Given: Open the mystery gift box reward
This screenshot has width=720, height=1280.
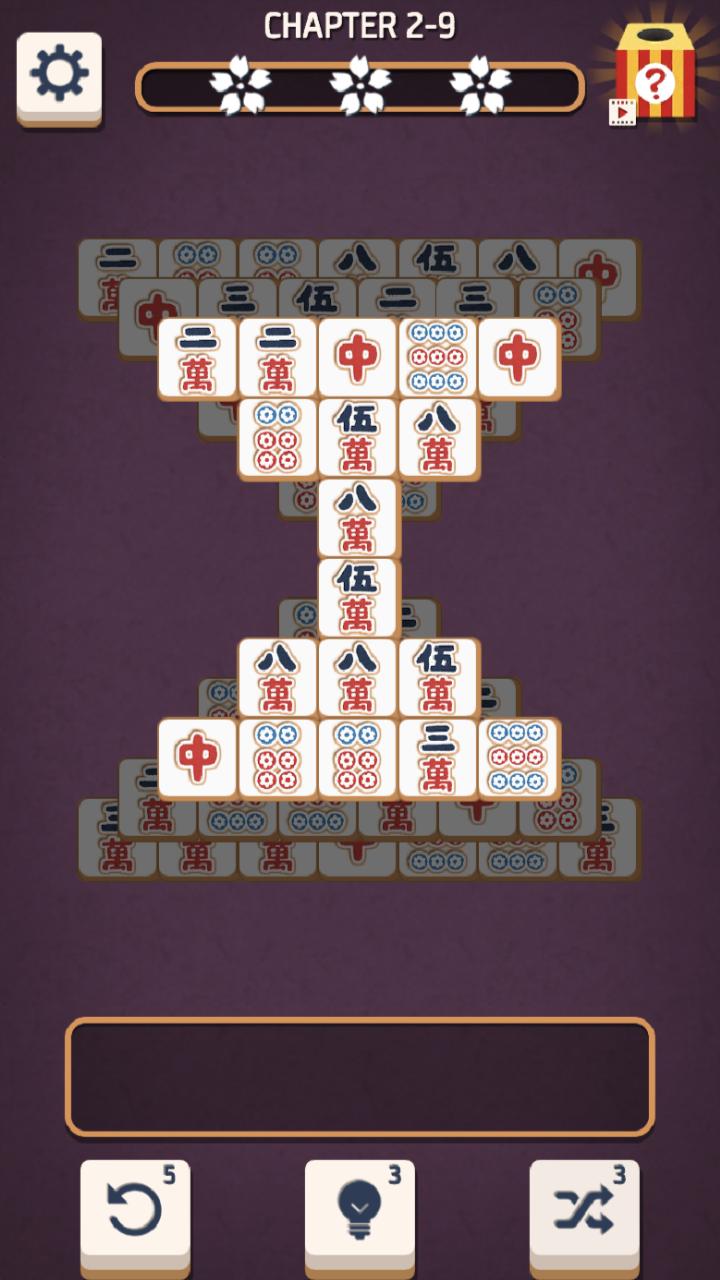Looking at the screenshot, I should [653, 74].
